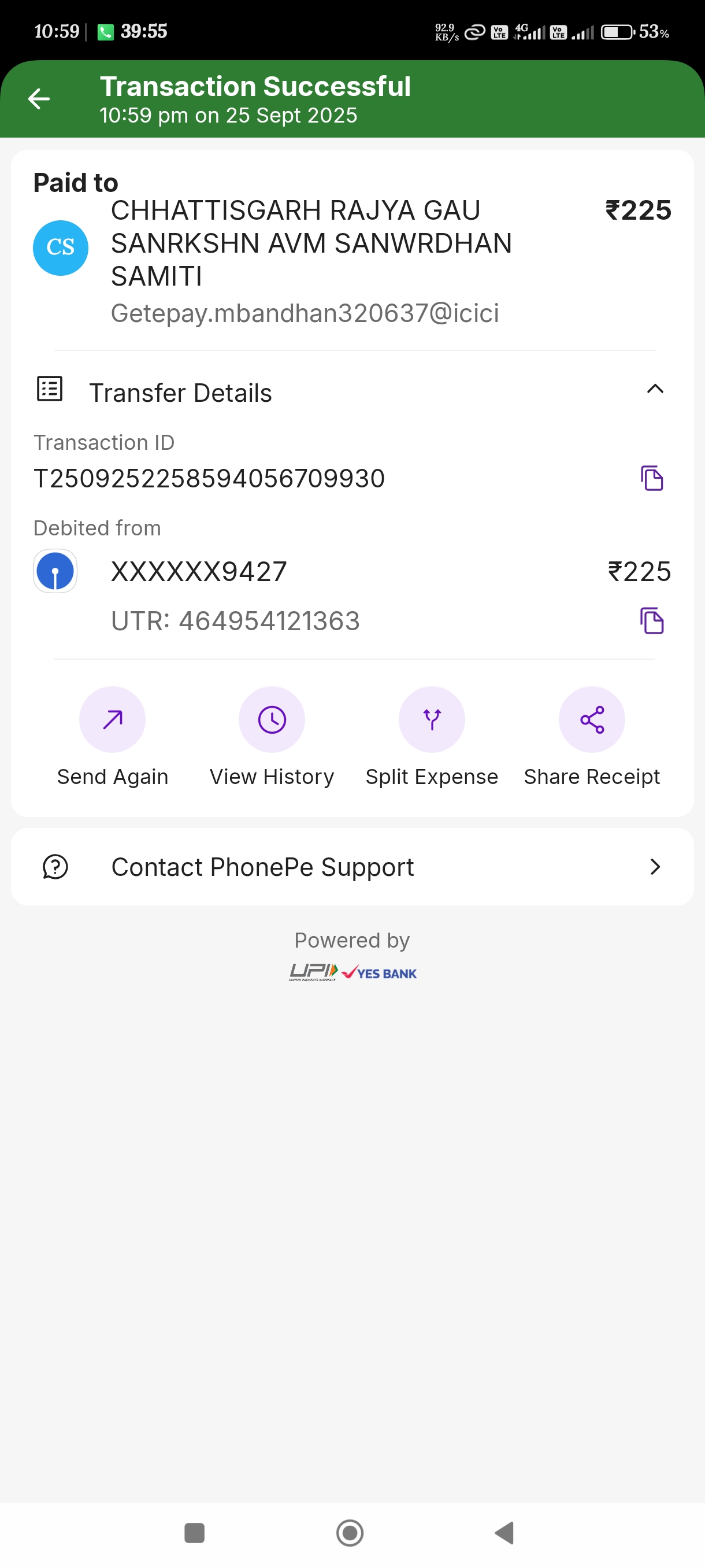
Task: Tap the system home button
Action: 350,1533
